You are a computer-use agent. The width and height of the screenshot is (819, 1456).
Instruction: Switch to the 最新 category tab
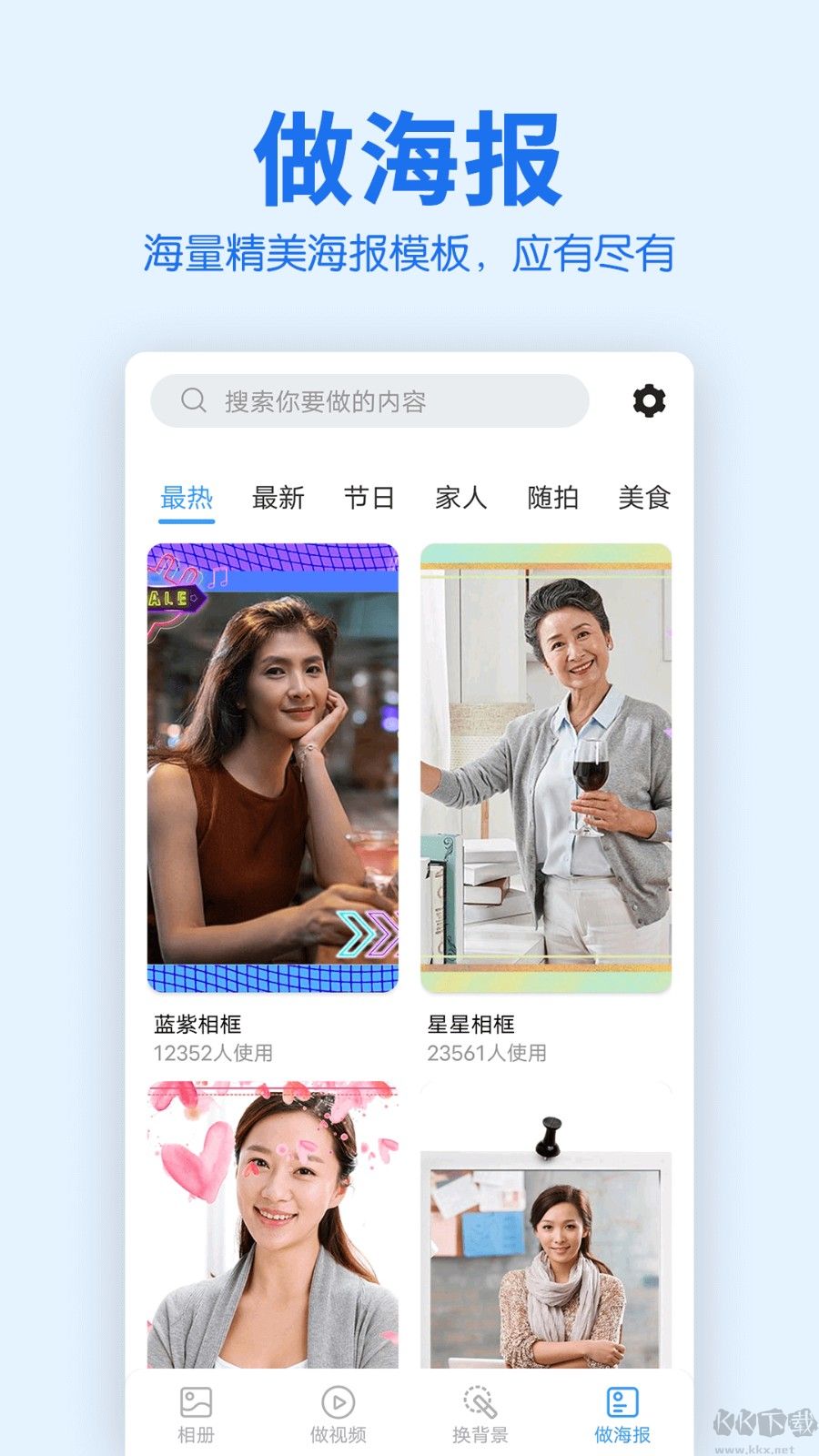coord(278,498)
